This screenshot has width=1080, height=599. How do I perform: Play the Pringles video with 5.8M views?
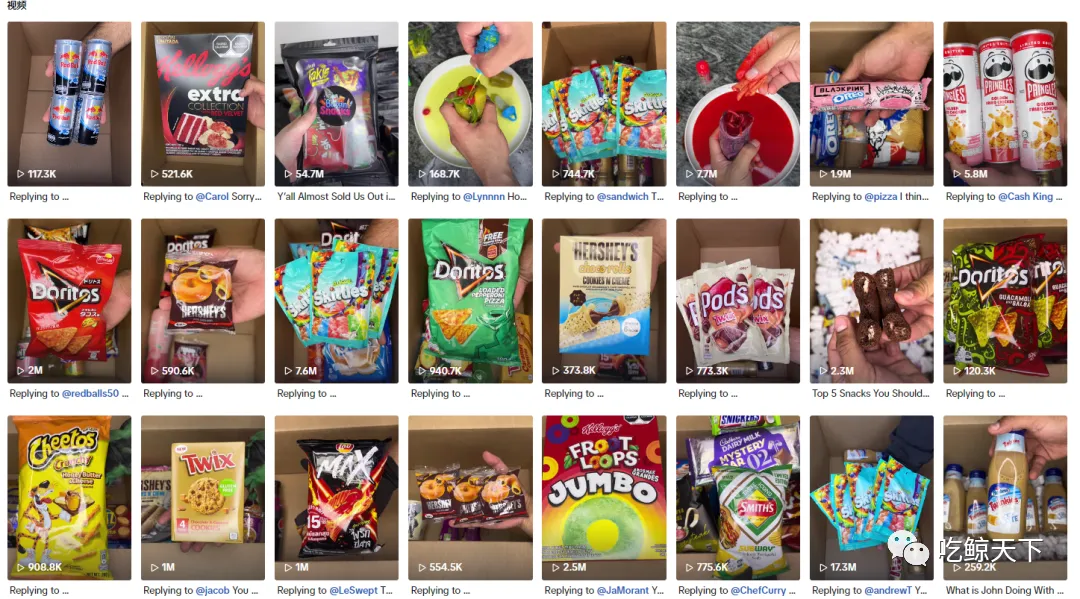pos(1005,104)
